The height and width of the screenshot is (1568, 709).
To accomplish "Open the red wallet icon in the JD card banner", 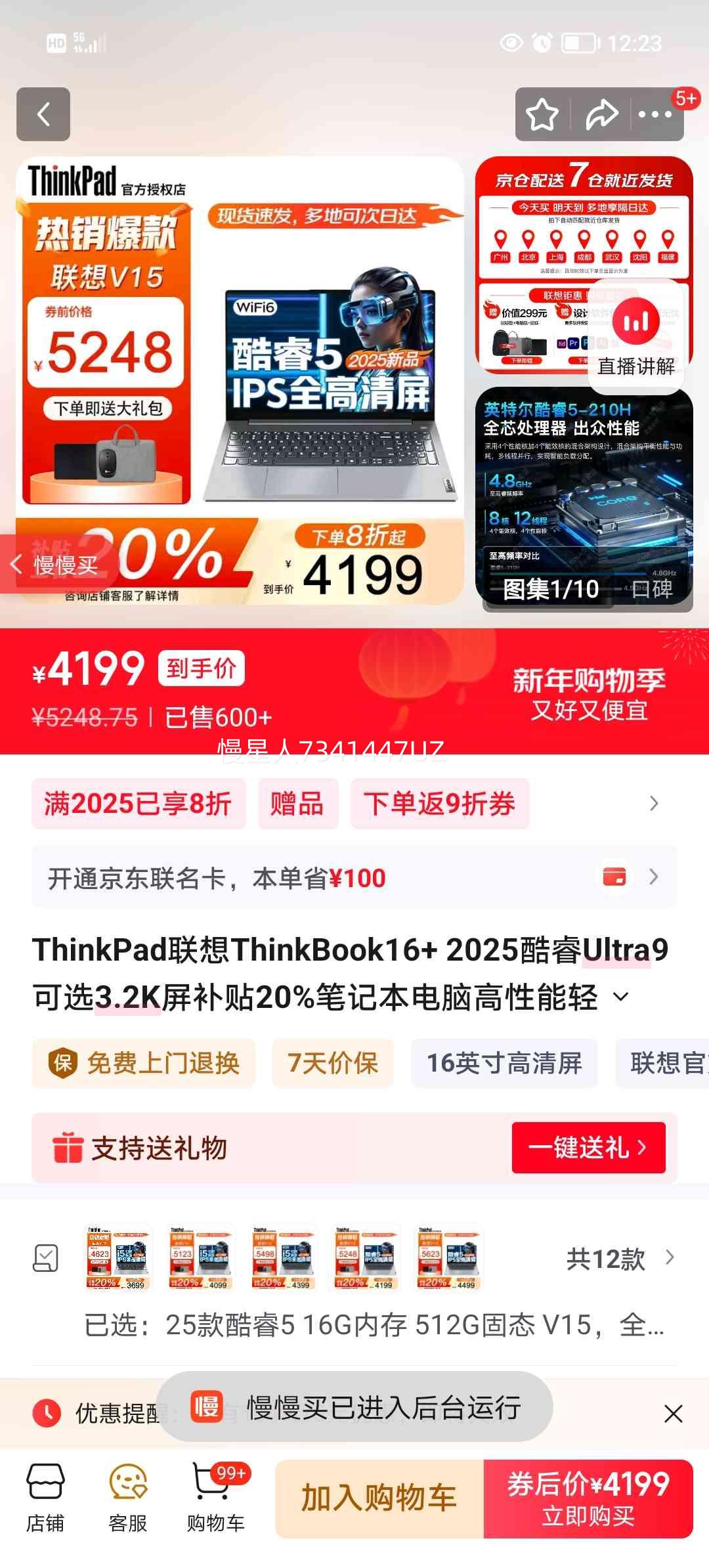I will point(614,877).
